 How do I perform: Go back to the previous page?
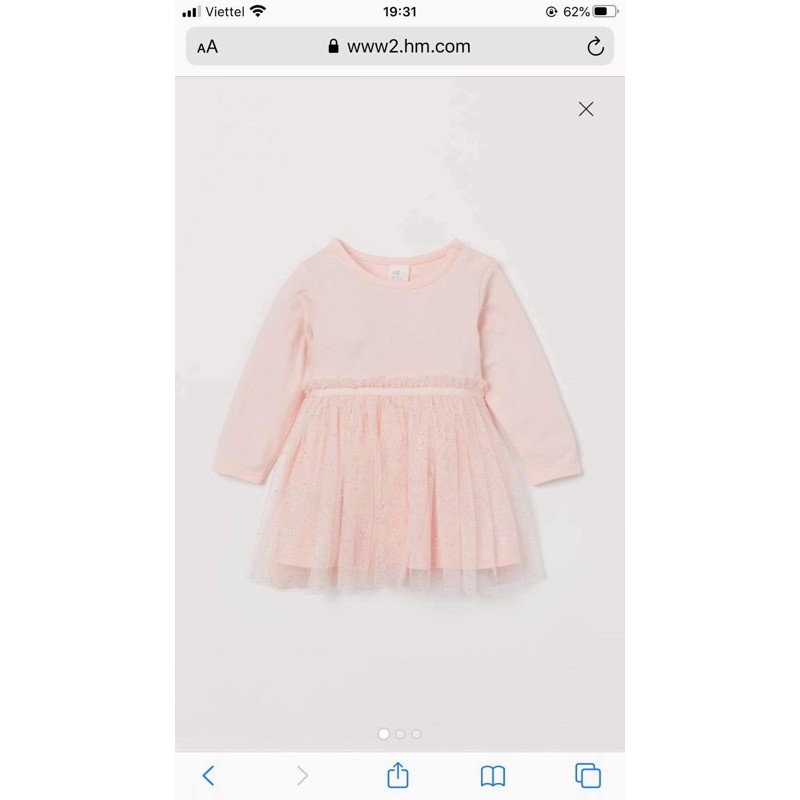point(208,775)
